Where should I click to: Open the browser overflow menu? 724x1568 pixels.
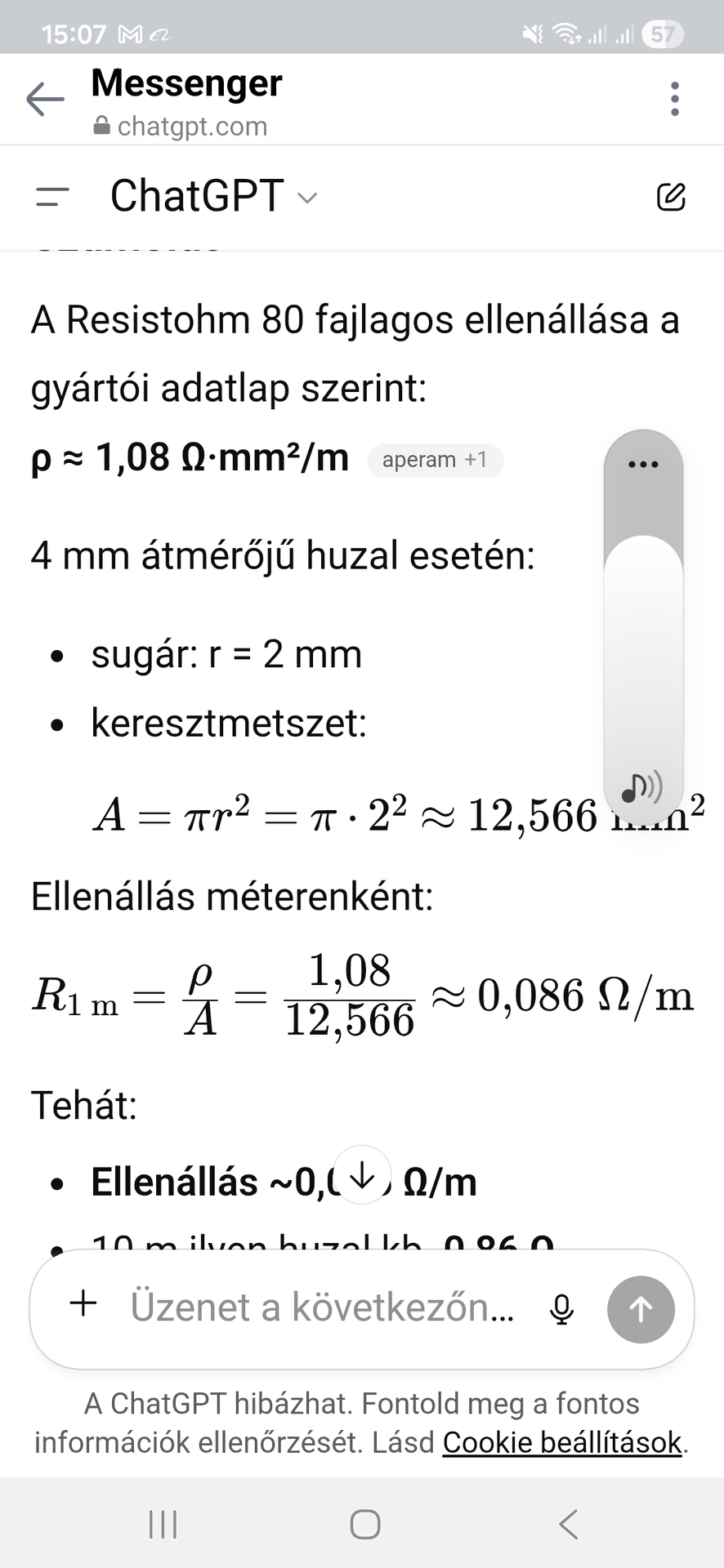coord(674,99)
